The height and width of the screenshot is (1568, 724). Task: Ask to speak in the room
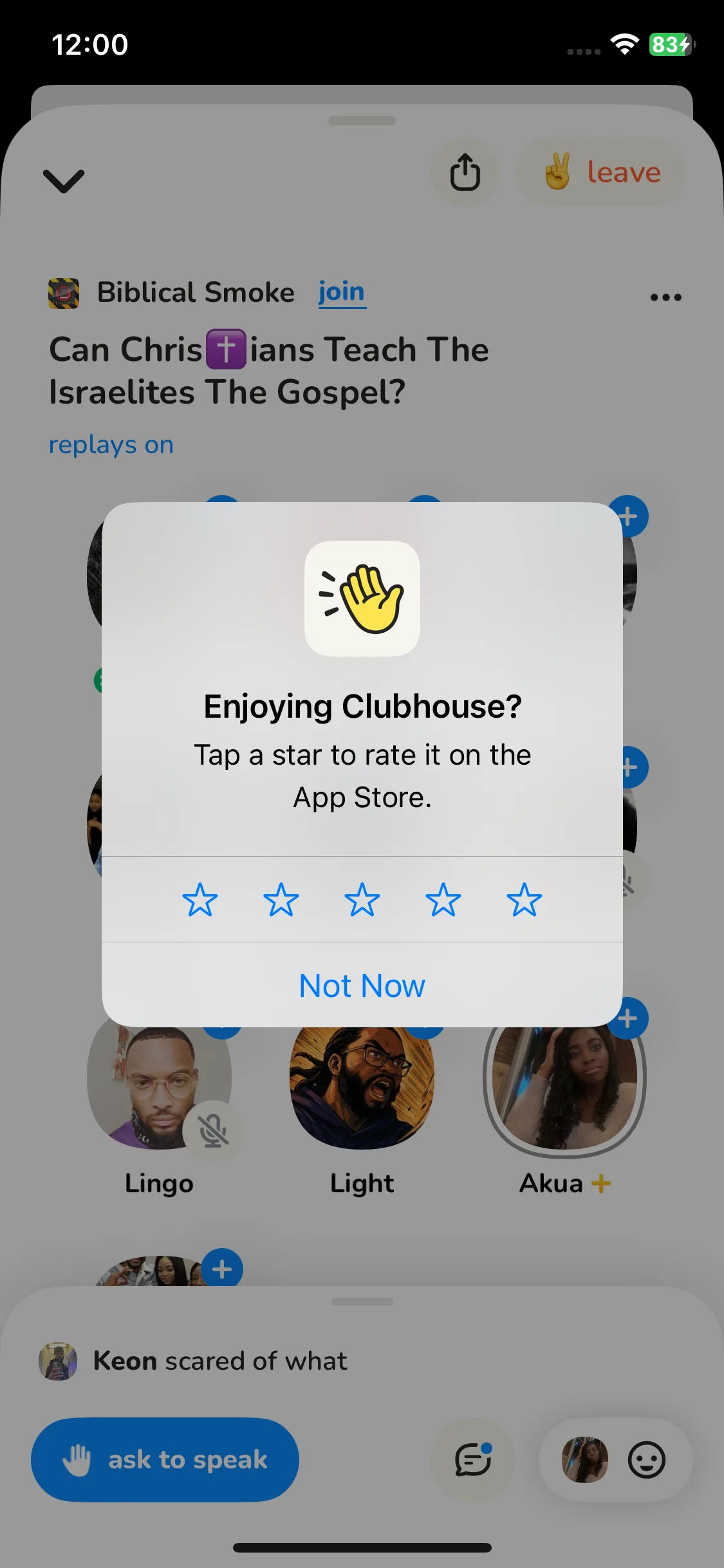(165, 1459)
